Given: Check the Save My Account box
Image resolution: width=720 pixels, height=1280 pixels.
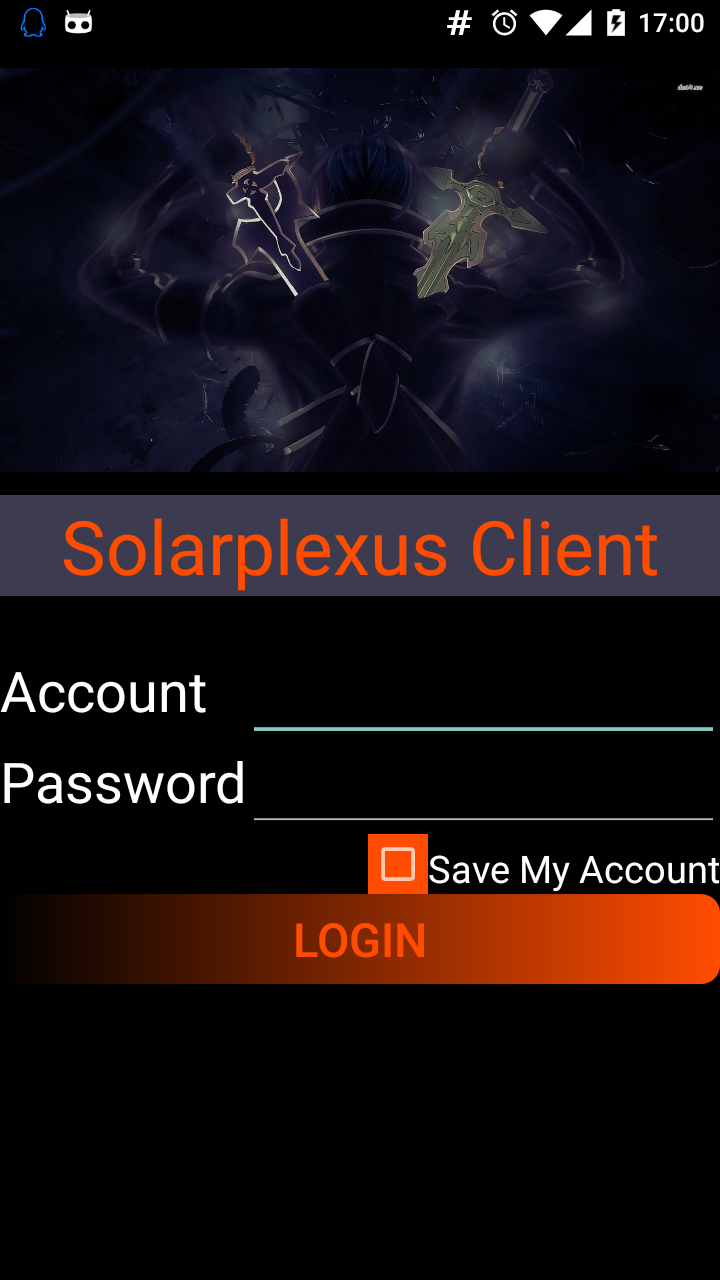Looking at the screenshot, I should [x=398, y=864].
